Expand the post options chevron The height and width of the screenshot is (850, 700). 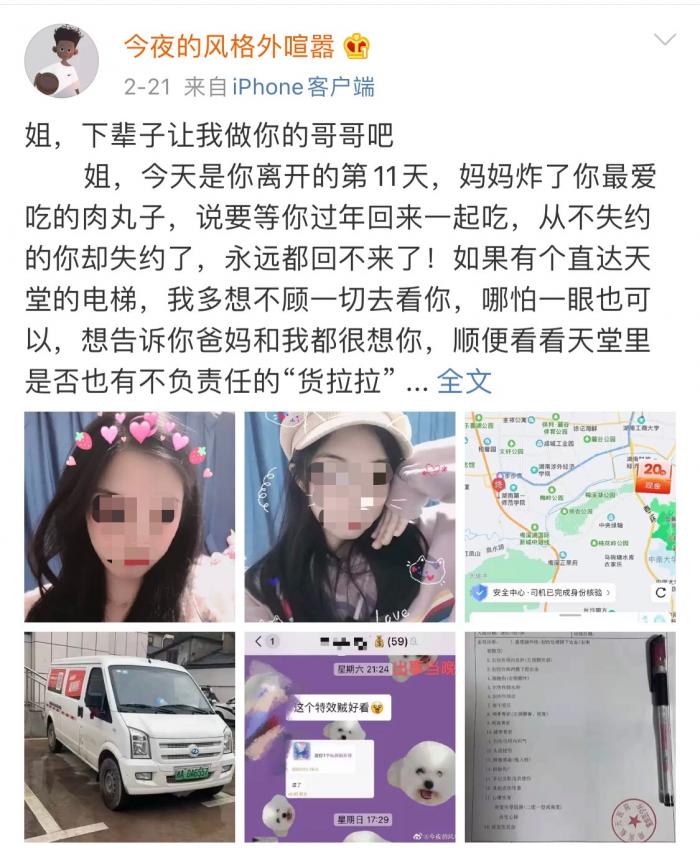click(664, 40)
